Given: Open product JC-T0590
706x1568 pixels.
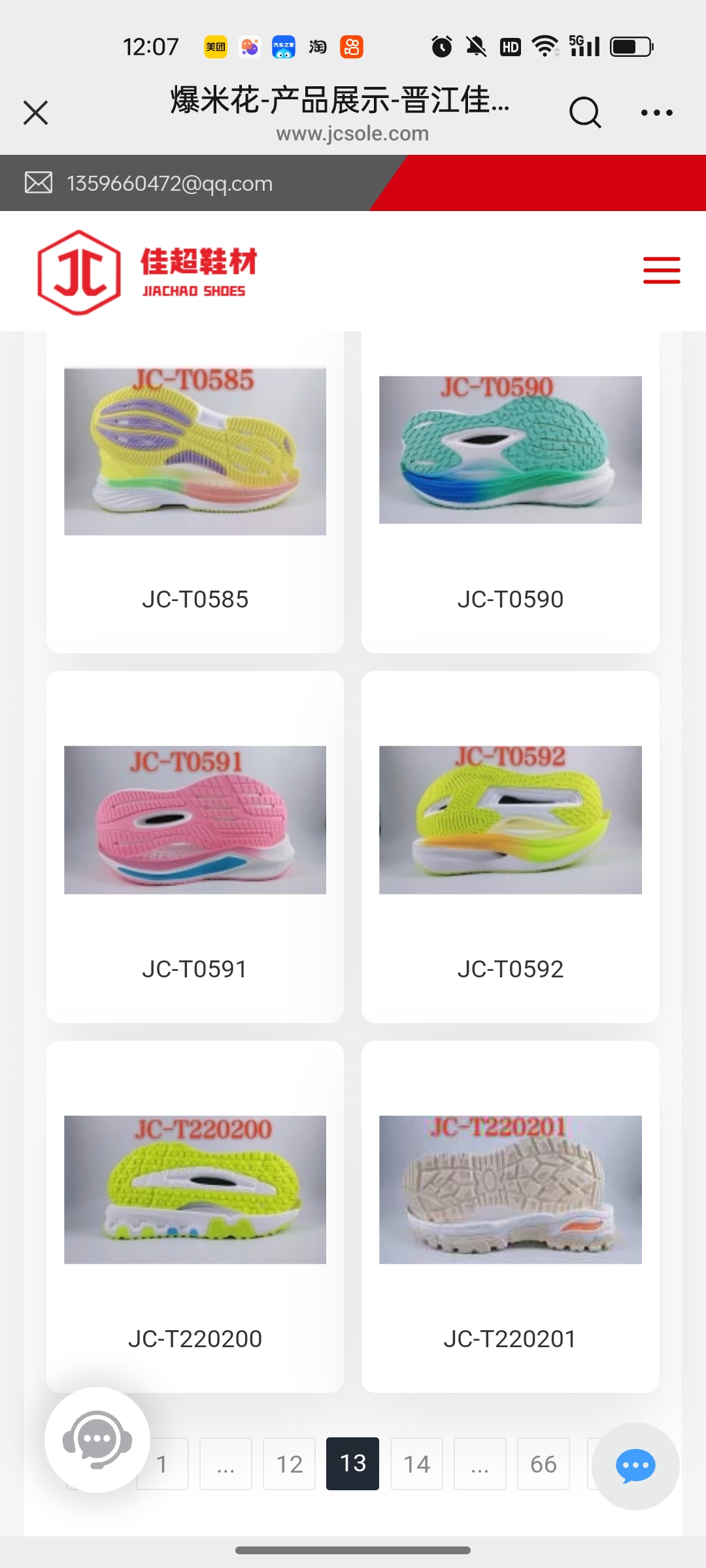Looking at the screenshot, I should (x=510, y=490).
